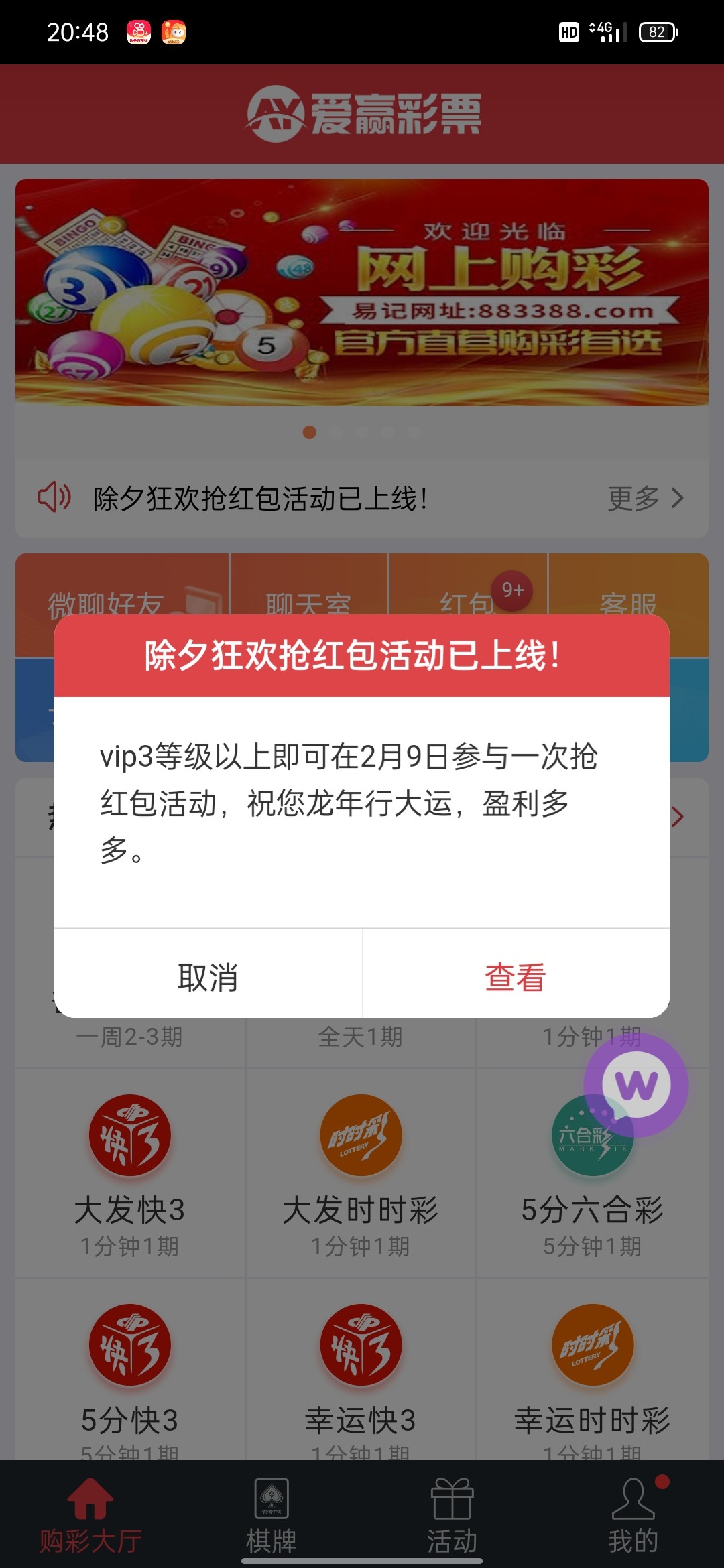
Task: Enter the 聊天室 chat room
Action: [x=308, y=596]
